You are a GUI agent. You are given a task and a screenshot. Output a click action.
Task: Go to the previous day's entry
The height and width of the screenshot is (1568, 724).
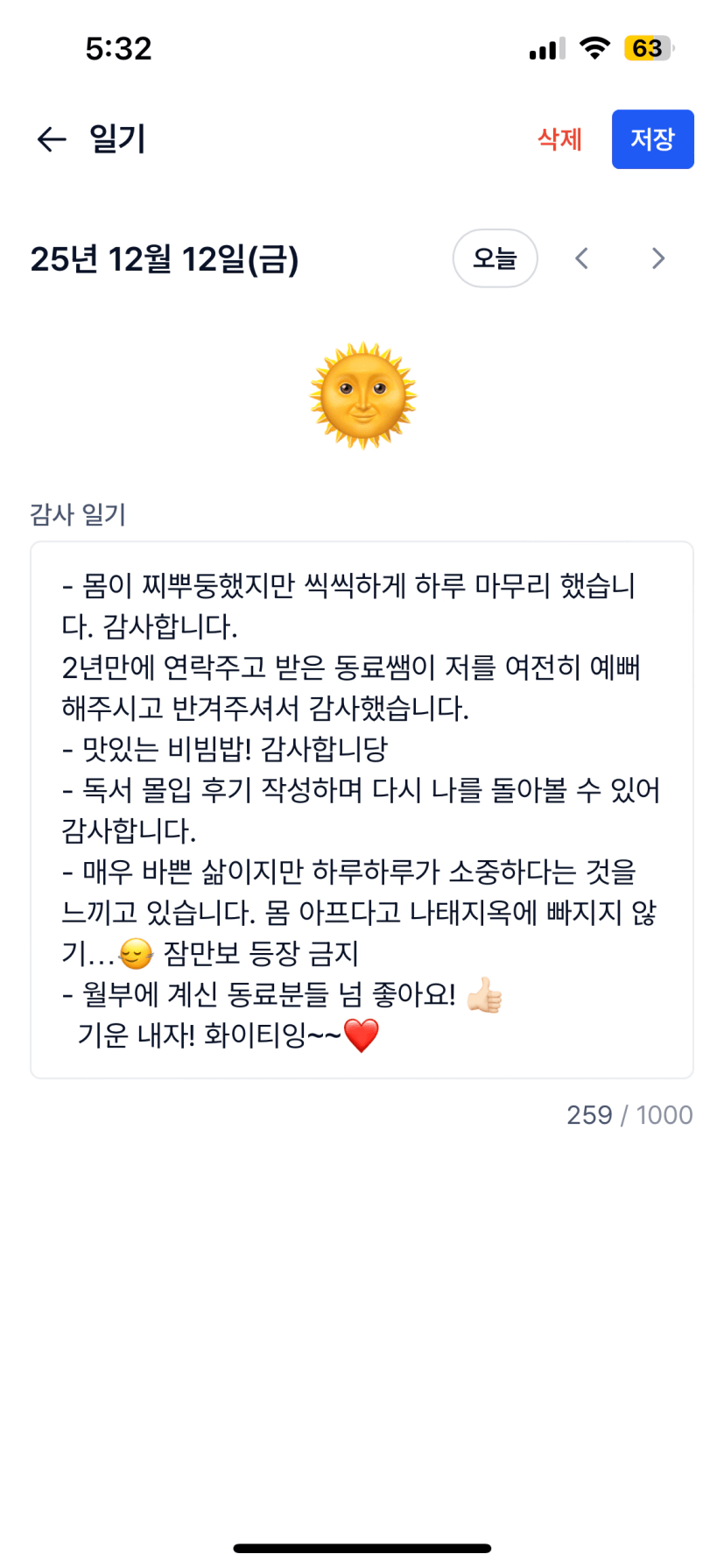click(x=582, y=258)
